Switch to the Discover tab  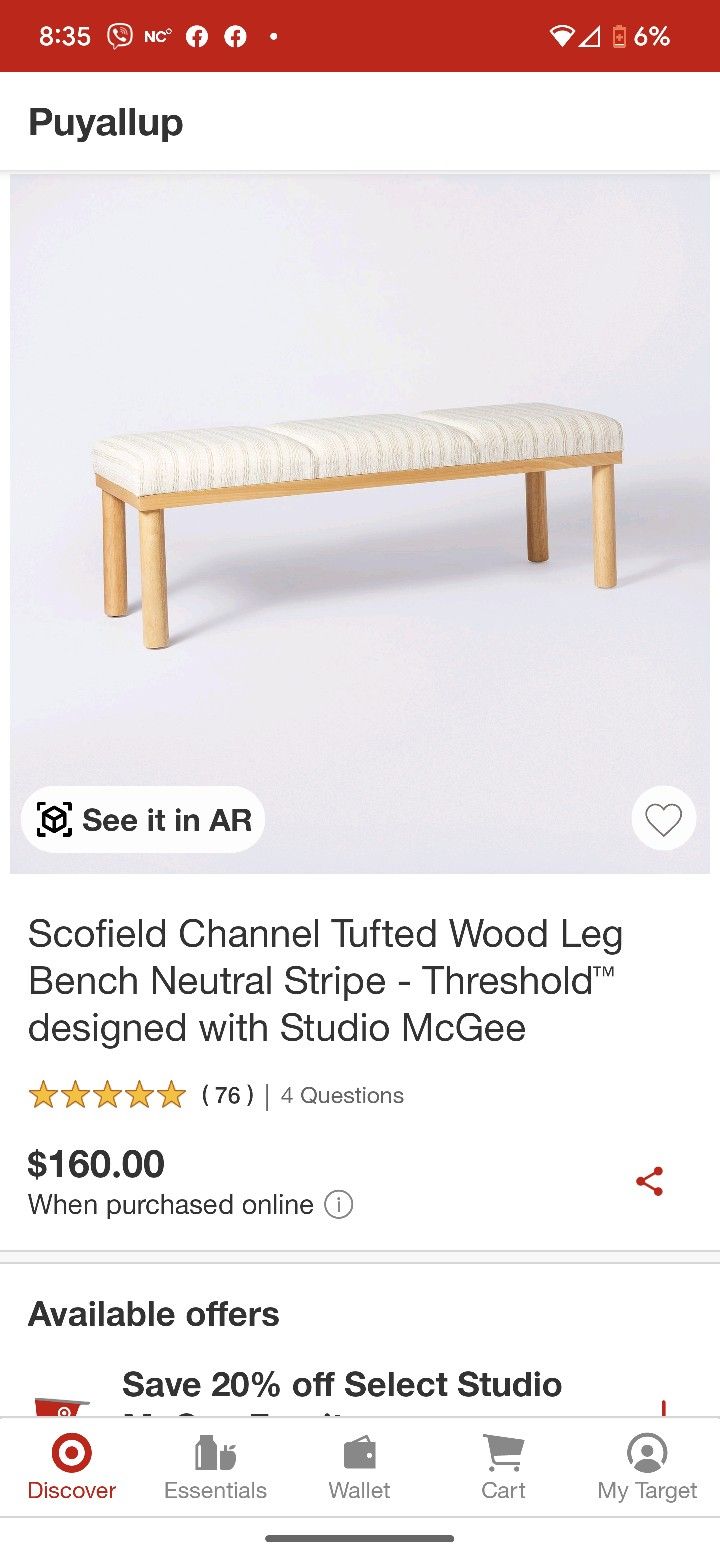tap(72, 1467)
